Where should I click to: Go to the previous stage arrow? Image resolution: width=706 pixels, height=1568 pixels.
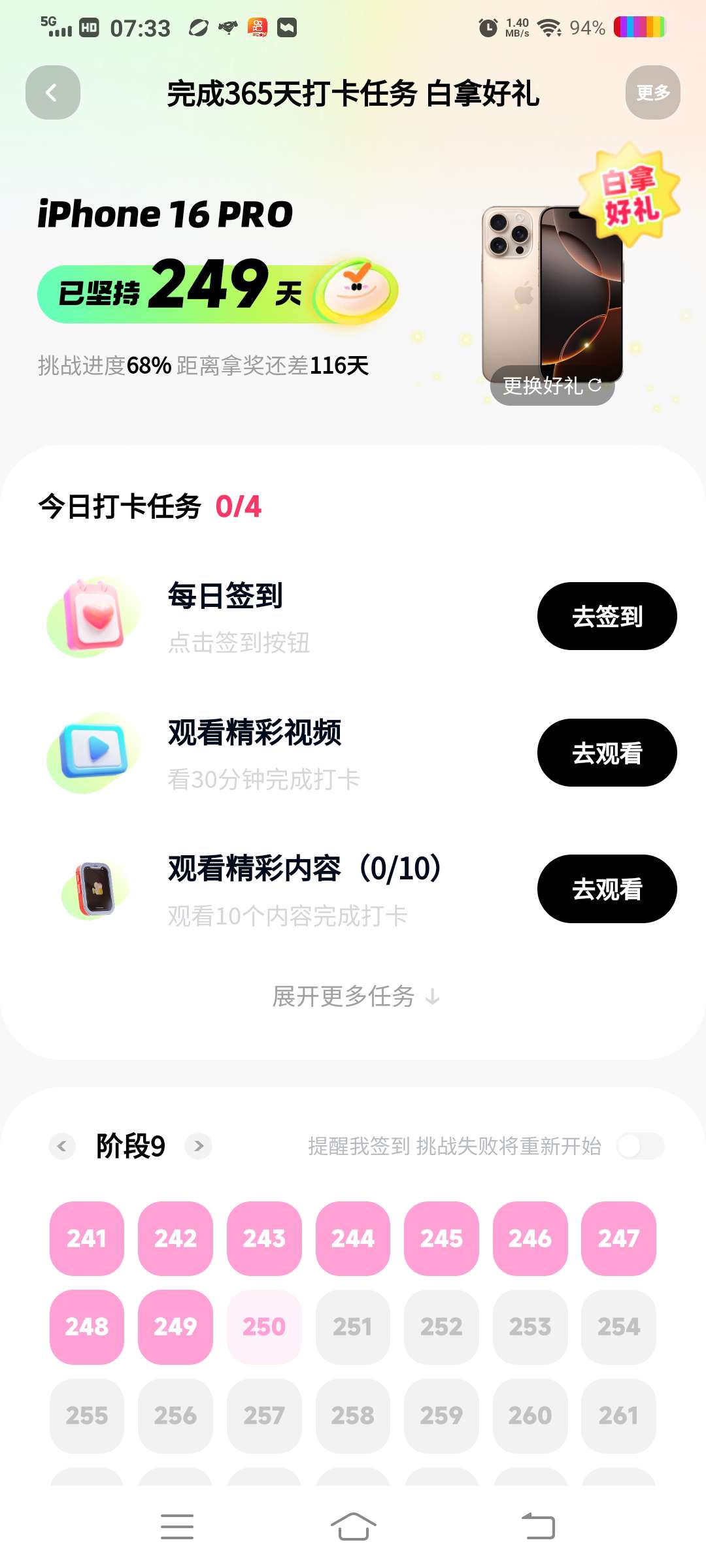coord(62,1146)
